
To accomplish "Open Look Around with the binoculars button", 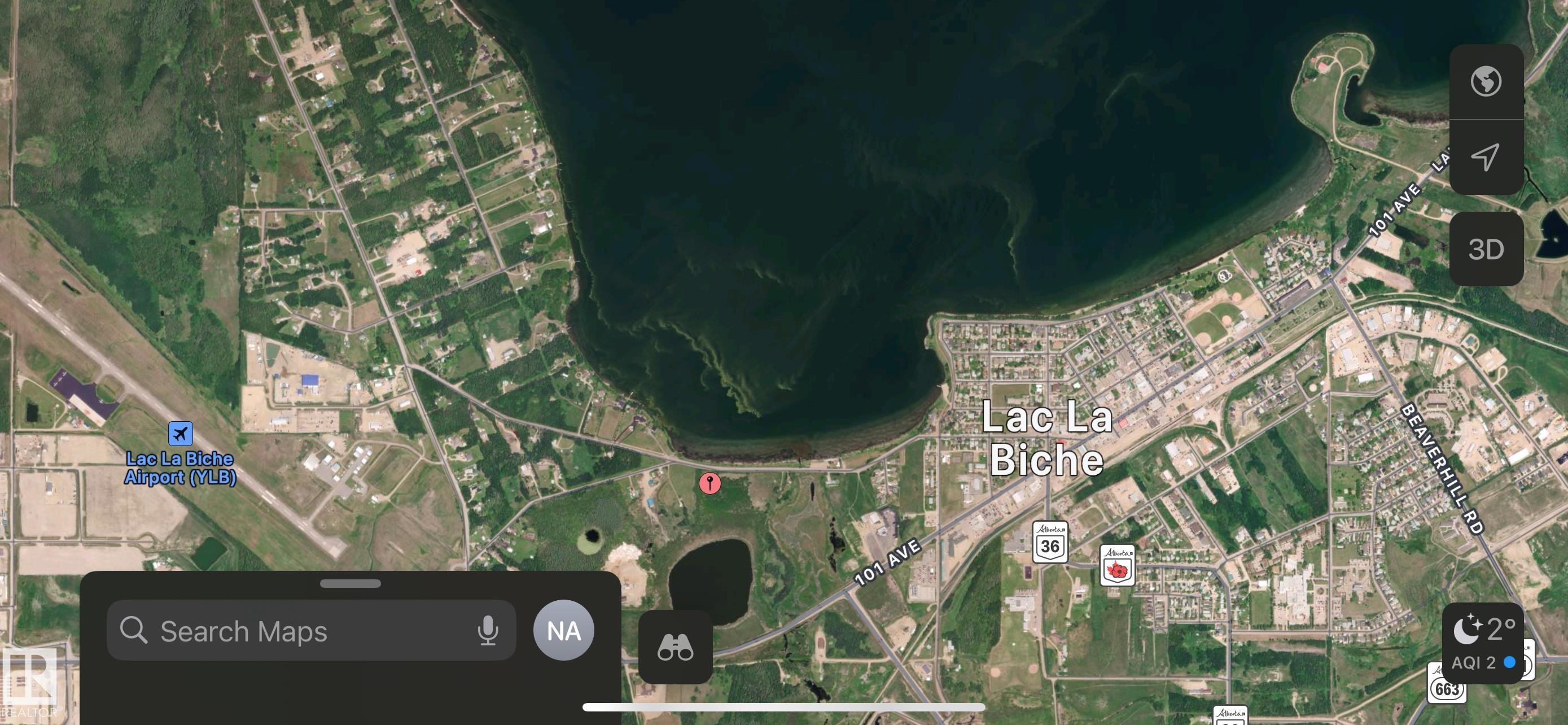I will 675,647.
